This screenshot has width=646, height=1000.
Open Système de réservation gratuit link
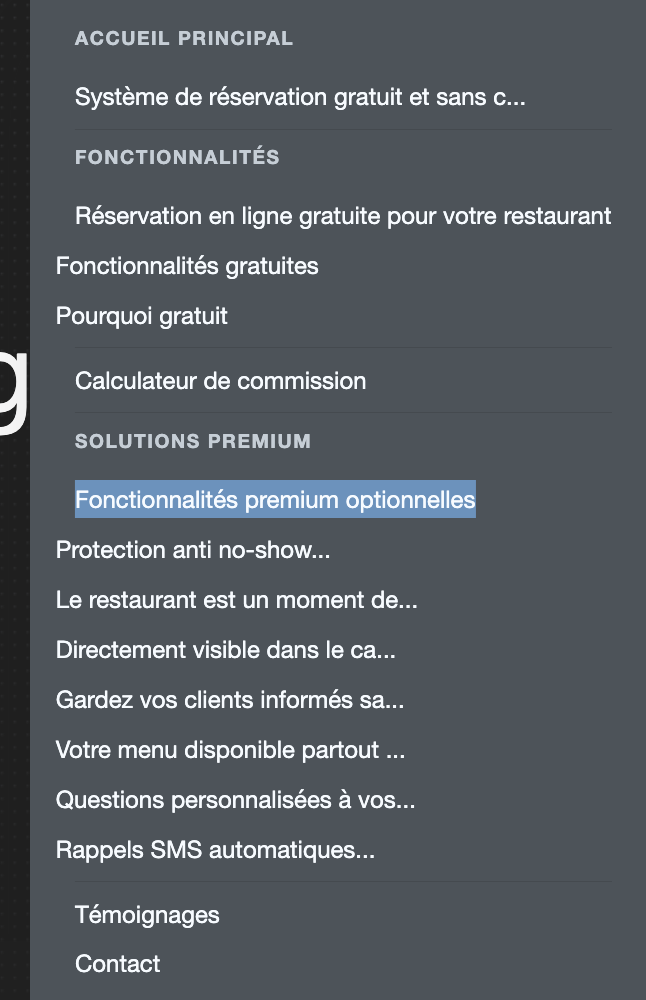coord(300,98)
